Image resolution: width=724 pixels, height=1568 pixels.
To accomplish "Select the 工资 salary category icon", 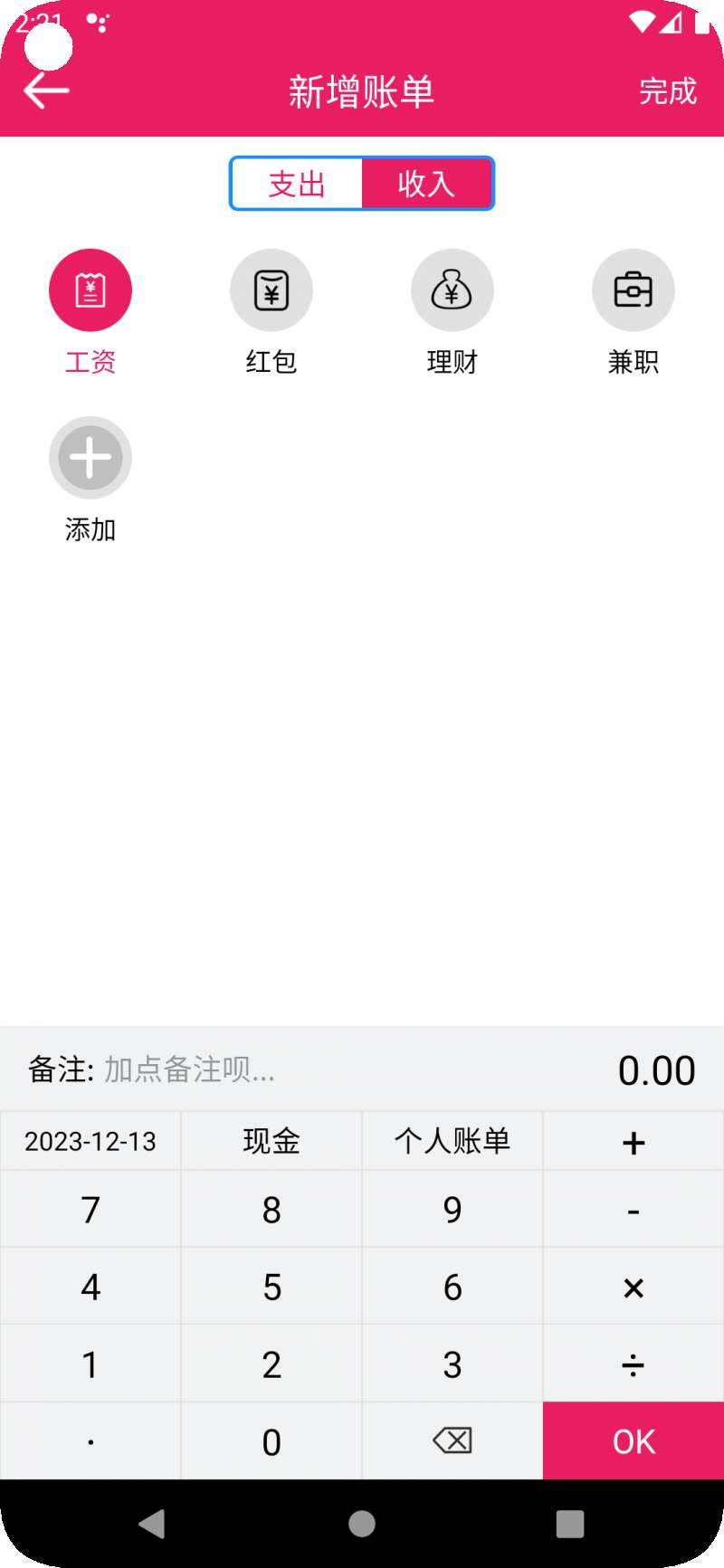I will (x=90, y=290).
